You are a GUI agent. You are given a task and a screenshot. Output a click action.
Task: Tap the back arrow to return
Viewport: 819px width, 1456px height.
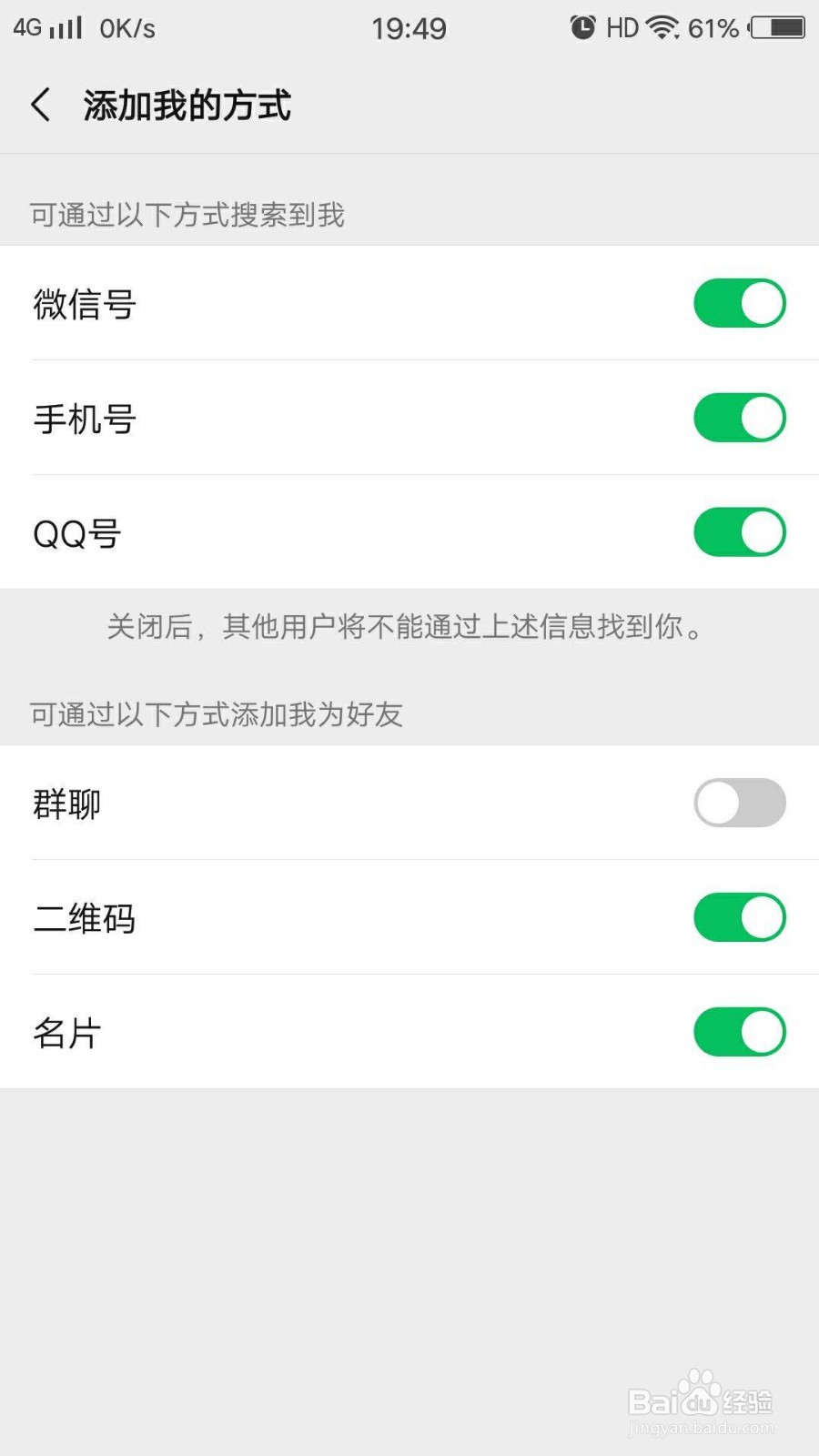pos(40,105)
